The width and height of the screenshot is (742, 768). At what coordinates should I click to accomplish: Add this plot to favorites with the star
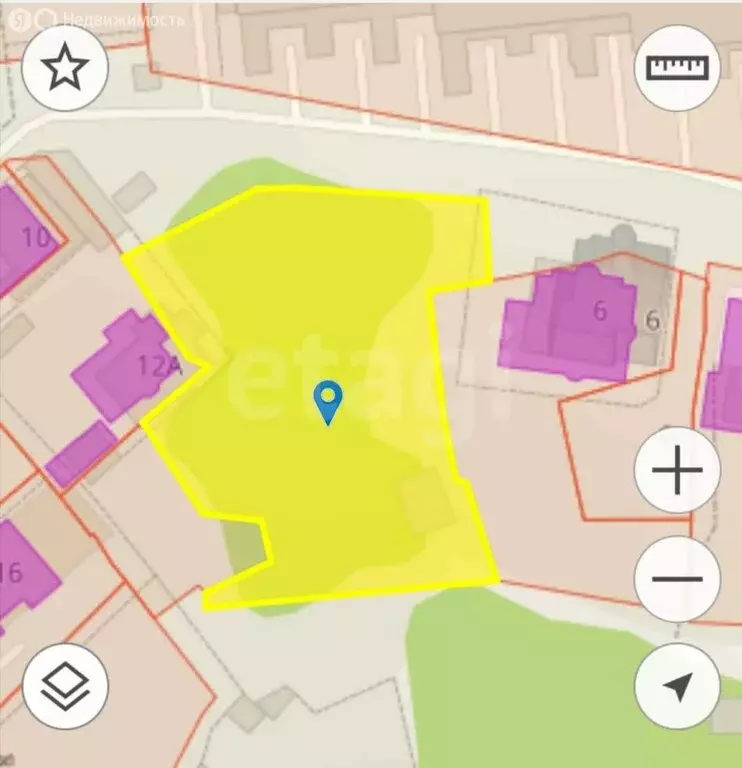(x=65, y=67)
